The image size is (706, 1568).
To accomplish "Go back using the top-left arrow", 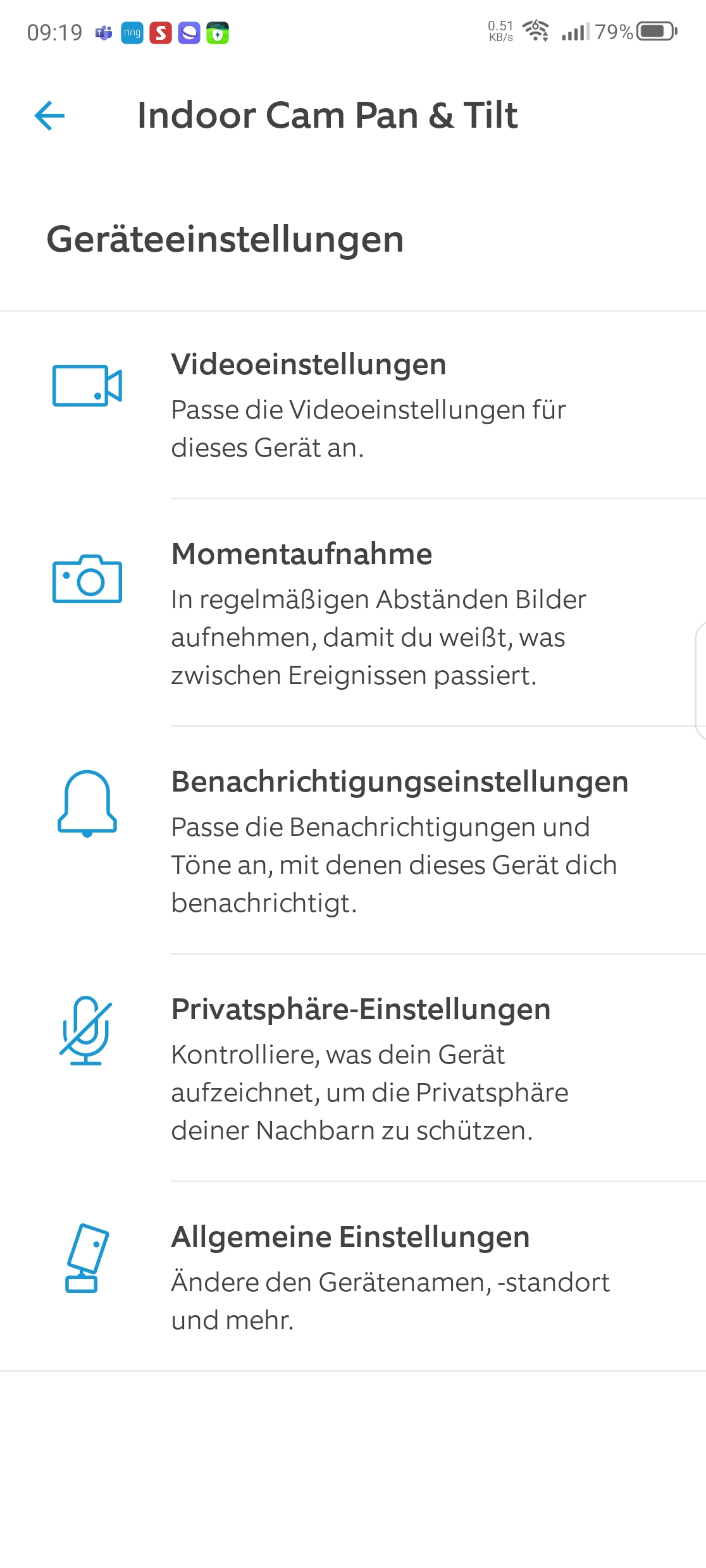I will [x=50, y=116].
